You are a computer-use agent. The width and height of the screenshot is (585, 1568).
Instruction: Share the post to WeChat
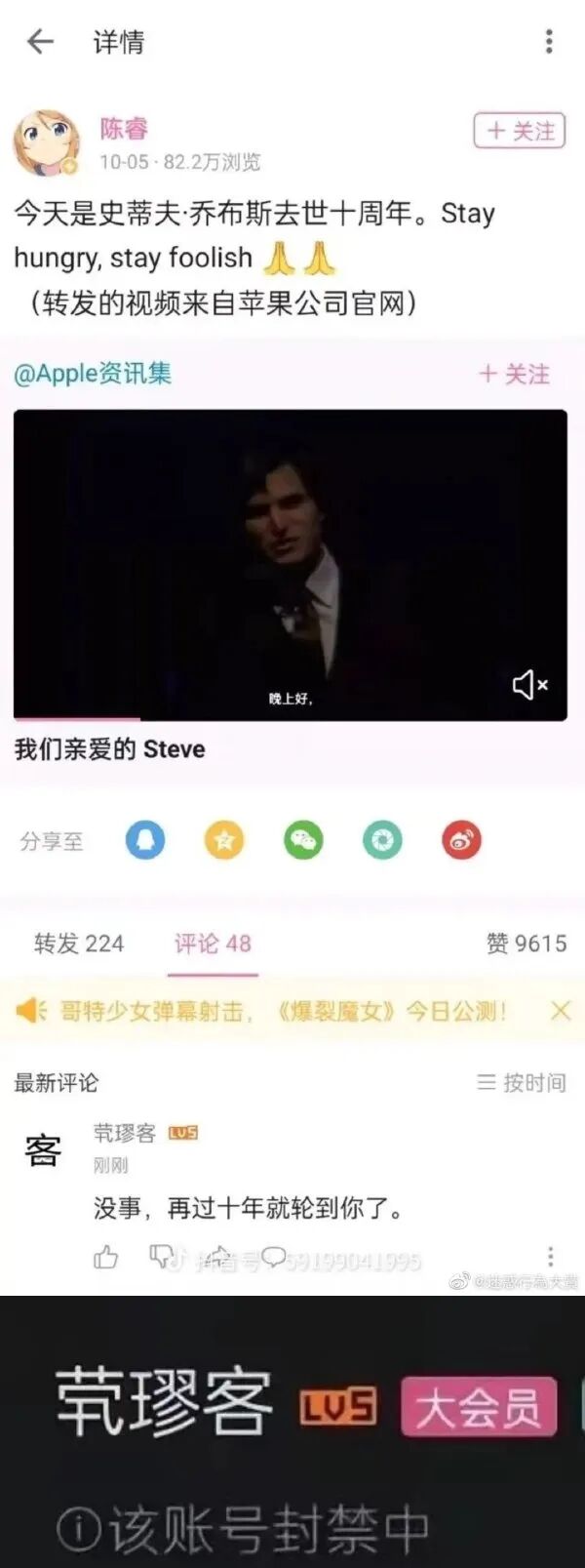coord(303,840)
